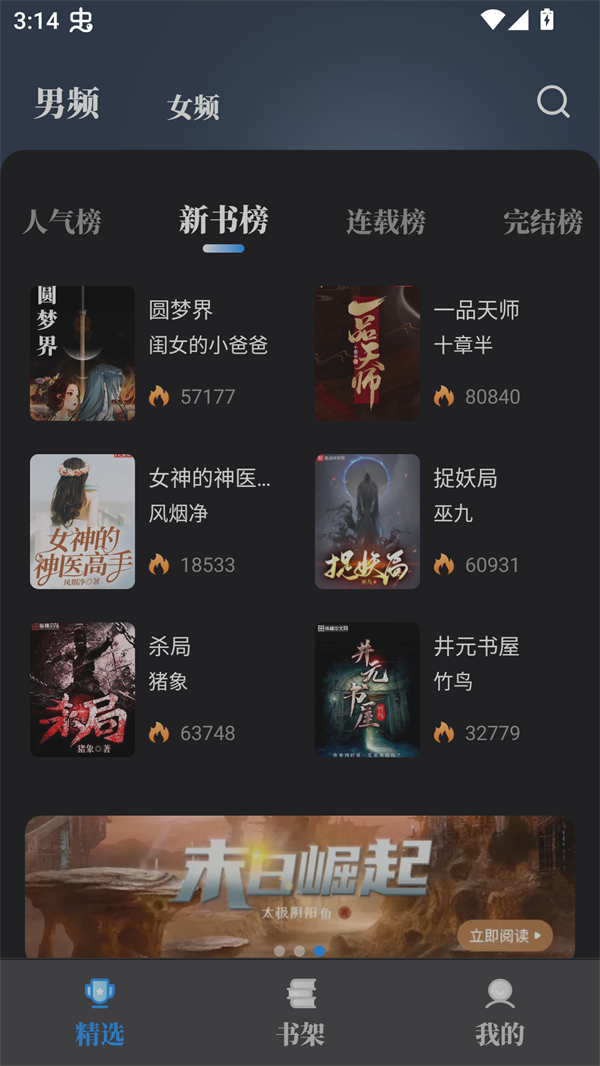Open the 我的 tab
This screenshot has width=600, height=1066.
click(499, 1012)
